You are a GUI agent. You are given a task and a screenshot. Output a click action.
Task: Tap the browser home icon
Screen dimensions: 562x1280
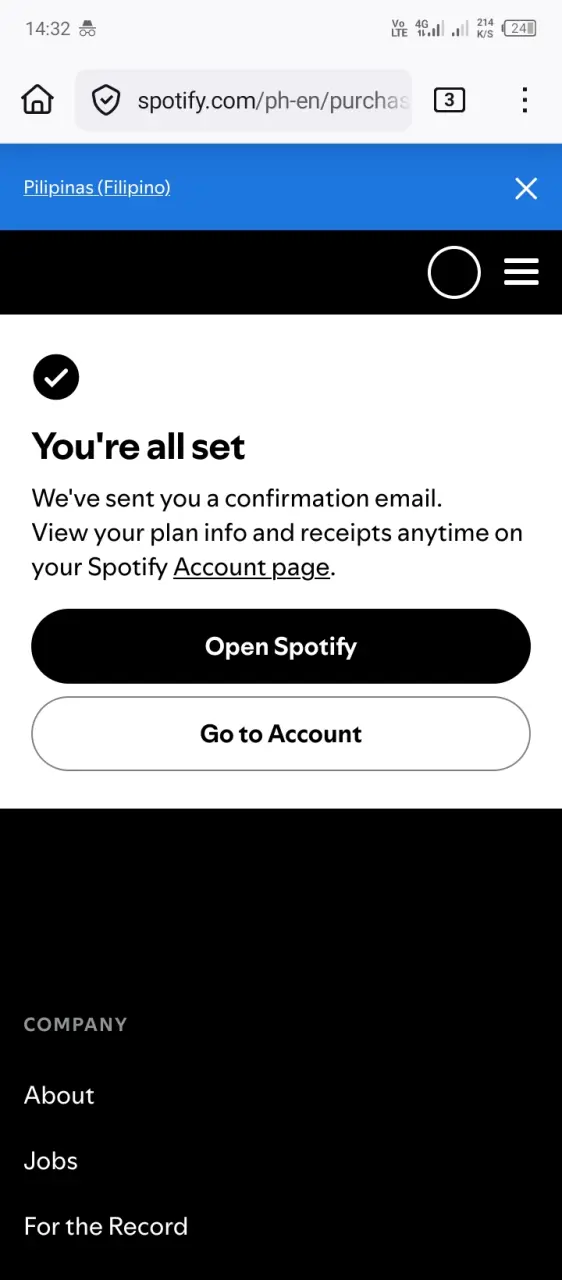[x=37, y=100]
